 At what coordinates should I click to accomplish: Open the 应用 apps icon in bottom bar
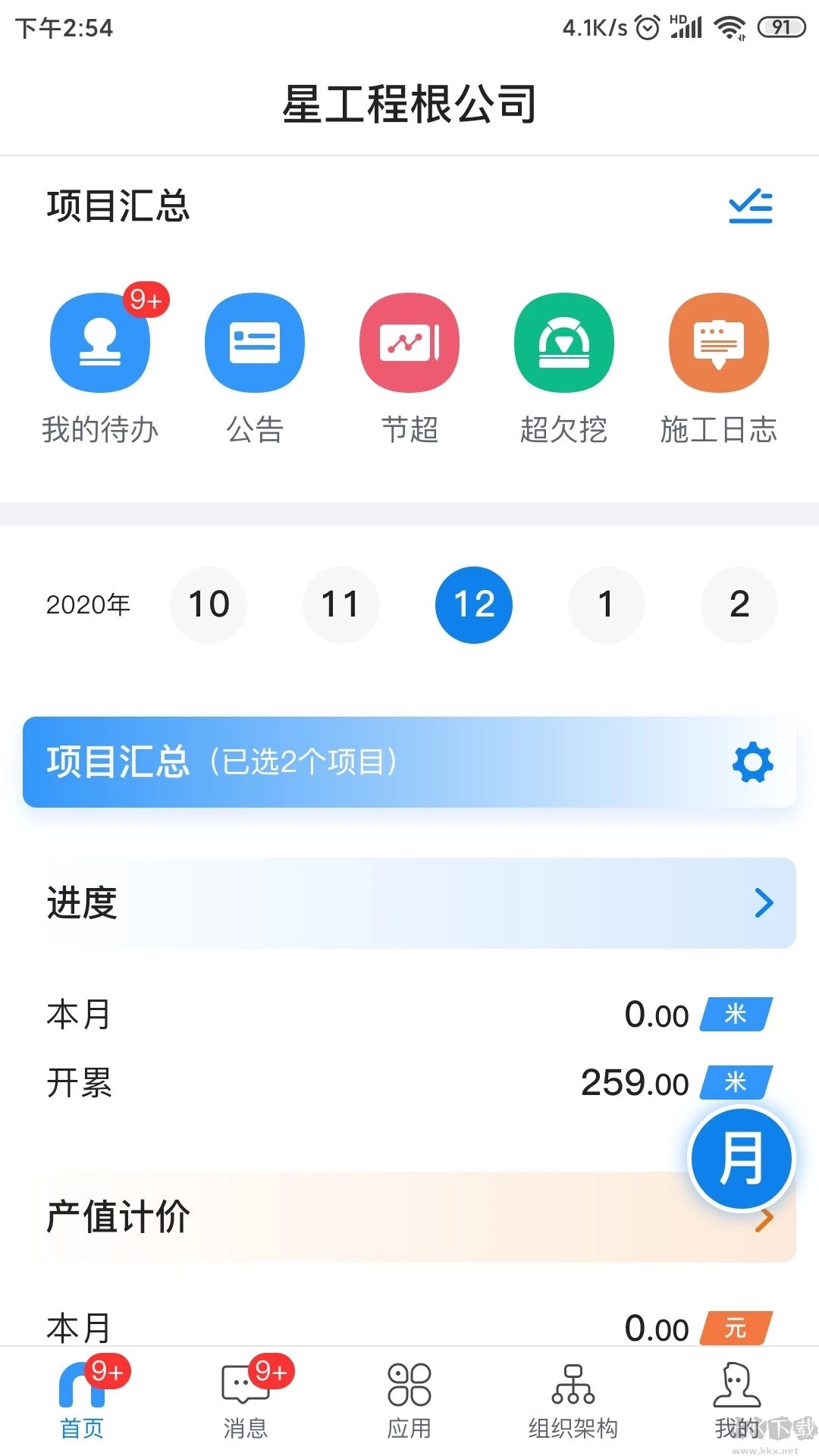(x=409, y=1398)
